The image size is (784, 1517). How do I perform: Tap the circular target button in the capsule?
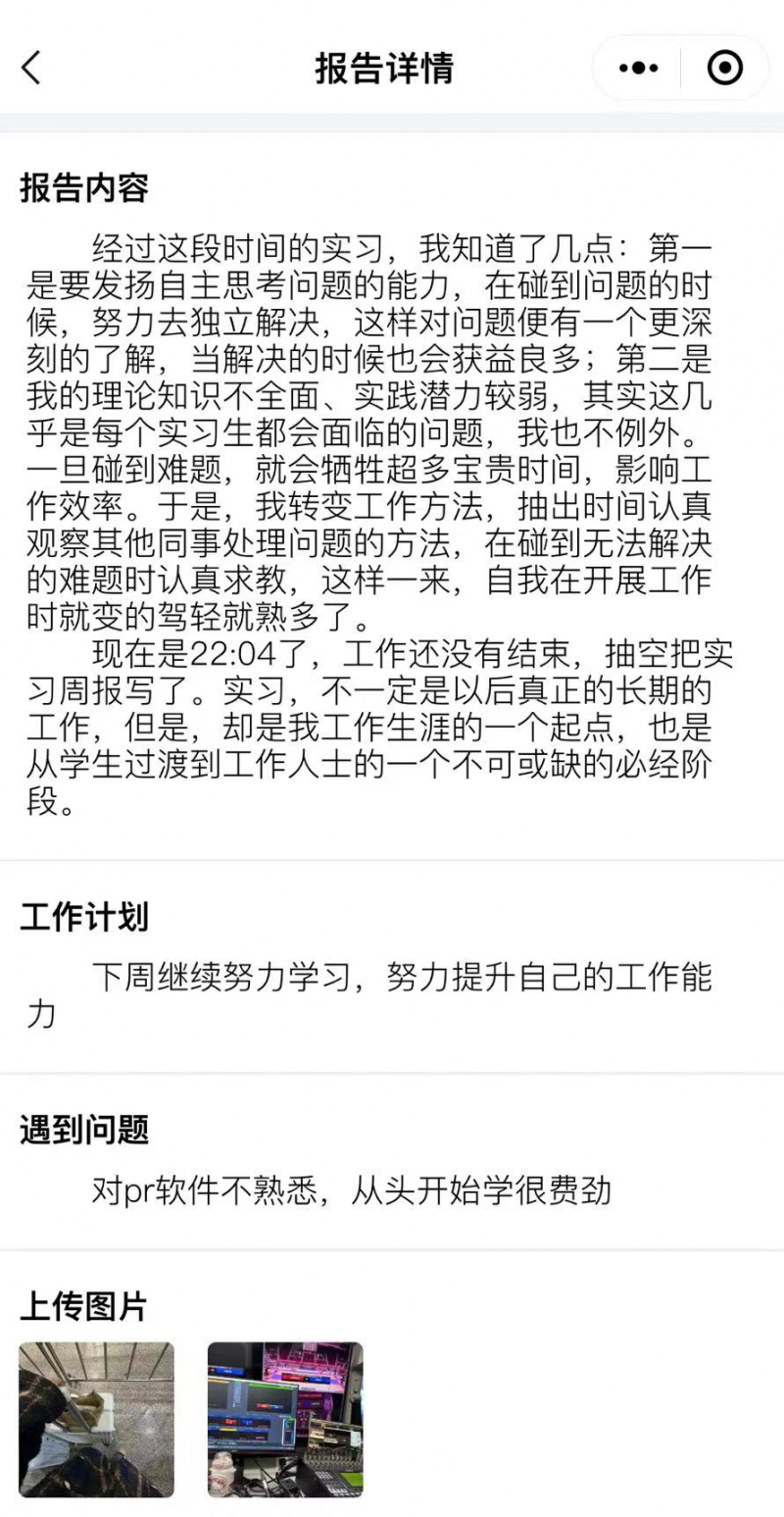pyautogui.click(x=723, y=68)
